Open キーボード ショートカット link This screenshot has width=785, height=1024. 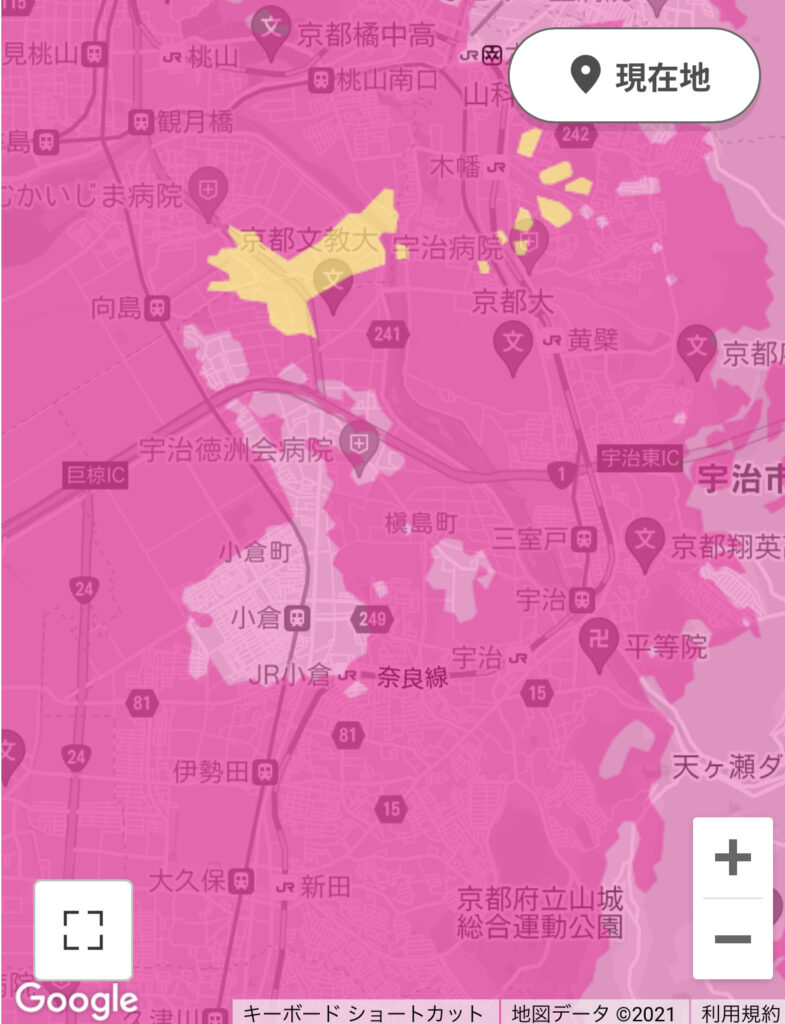coord(364,1012)
